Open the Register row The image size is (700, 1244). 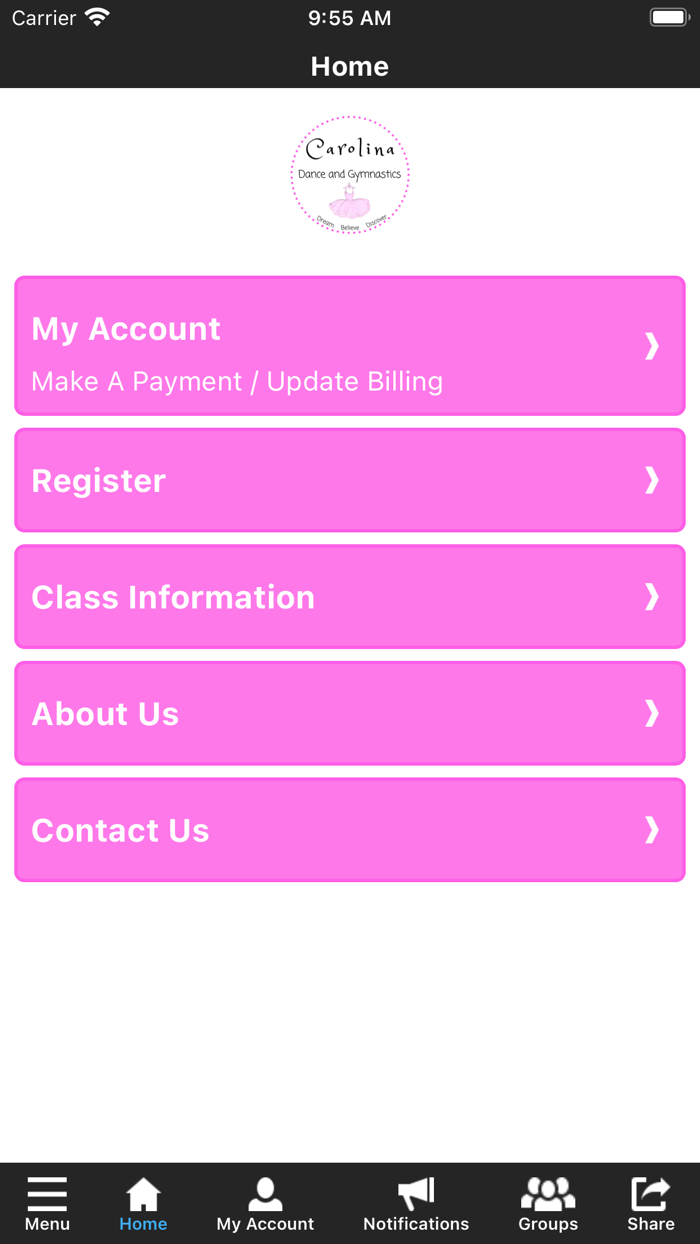point(349,480)
